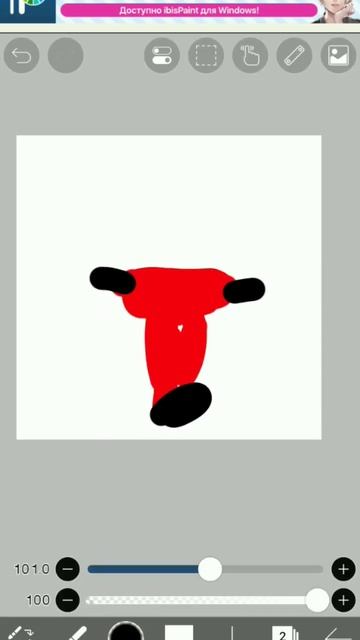Open the brush tool selector
The height and width of the screenshot is (640, 360).
point(75,633)
